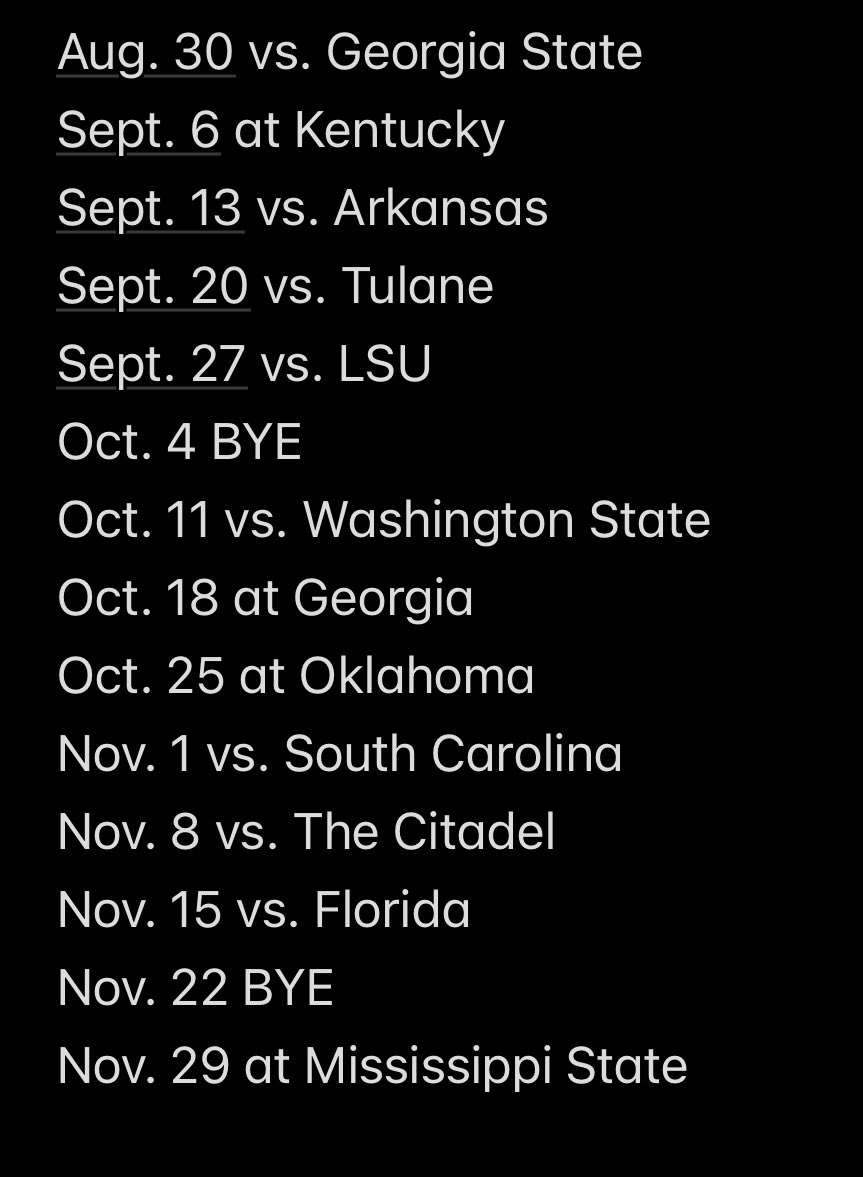863x1177 pixels.
Task: Select the underlined Sept. 13 date
Action: pos(150,208)
